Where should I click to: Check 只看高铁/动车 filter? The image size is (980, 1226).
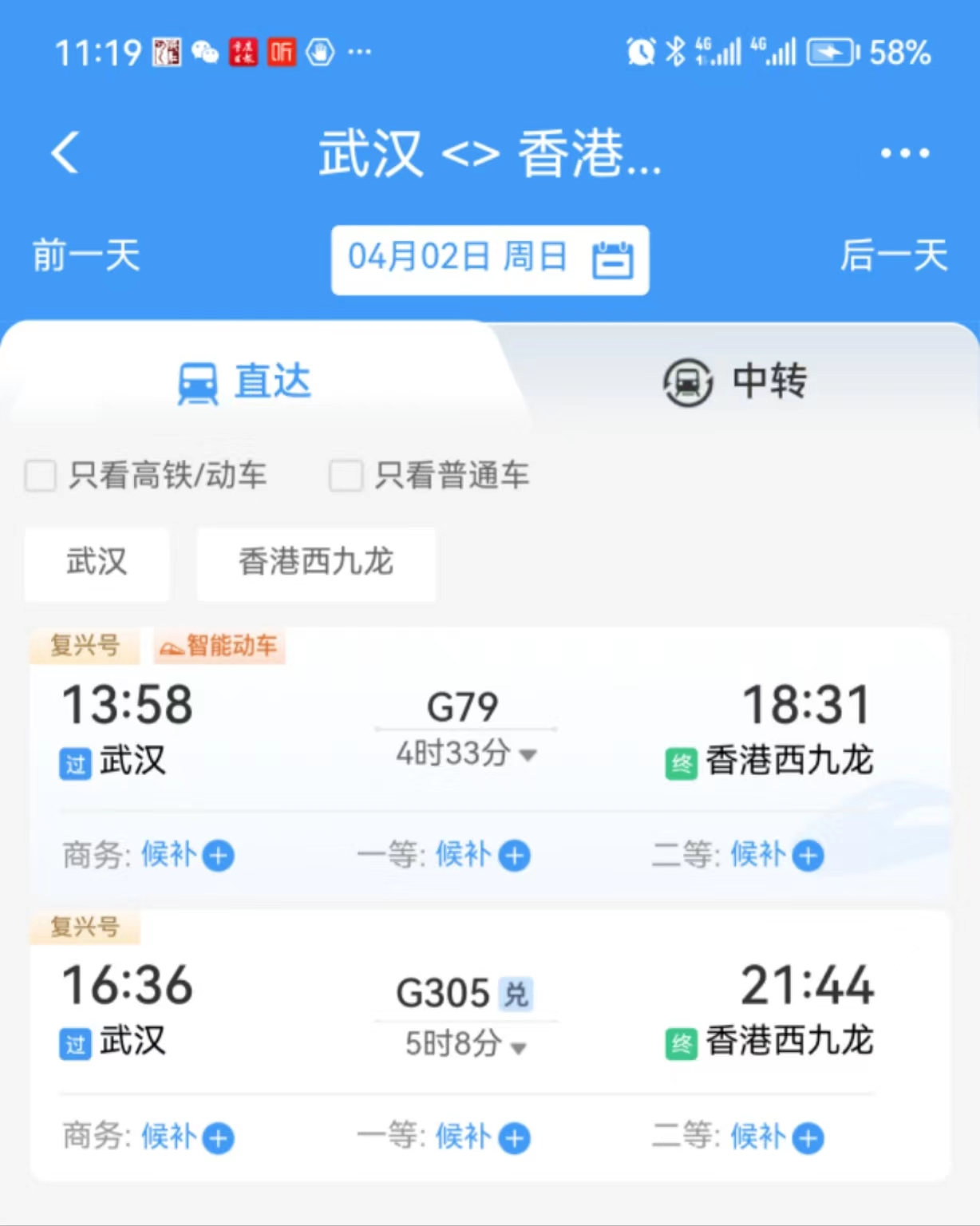click(41, 476)
